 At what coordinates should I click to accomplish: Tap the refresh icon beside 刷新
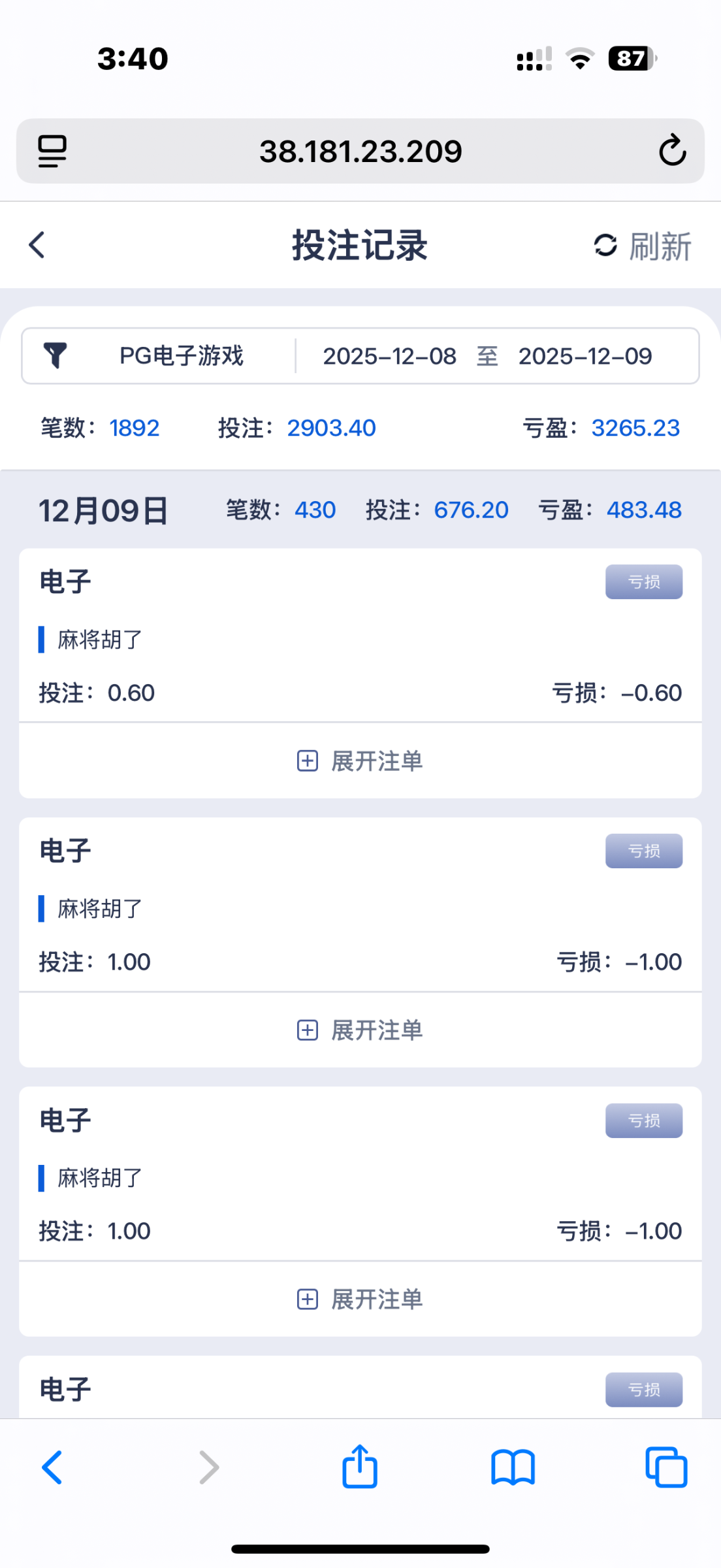pos(604,246)
